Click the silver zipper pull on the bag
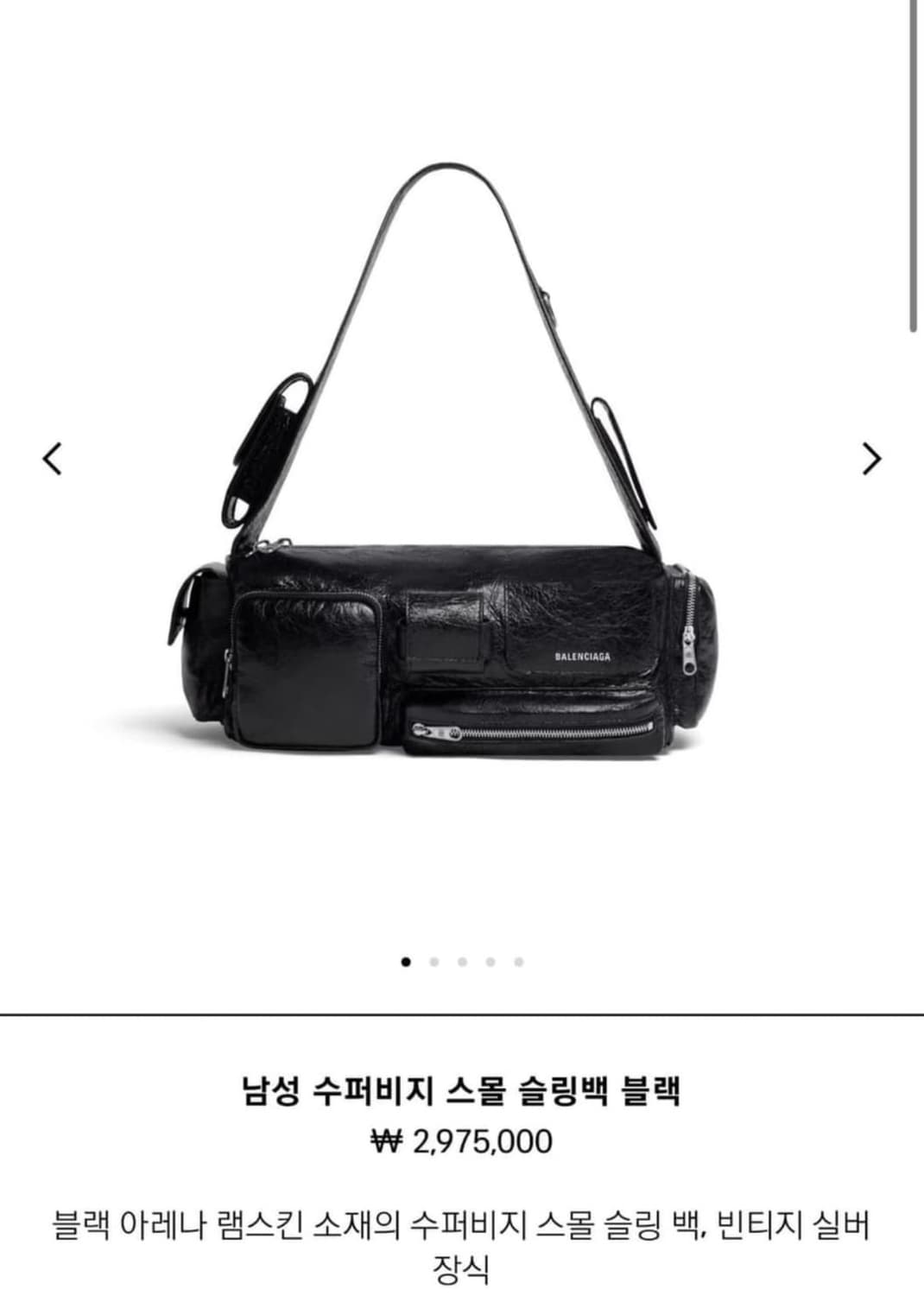The height and width of the screenshot is (1296, 924). (687, 648)
